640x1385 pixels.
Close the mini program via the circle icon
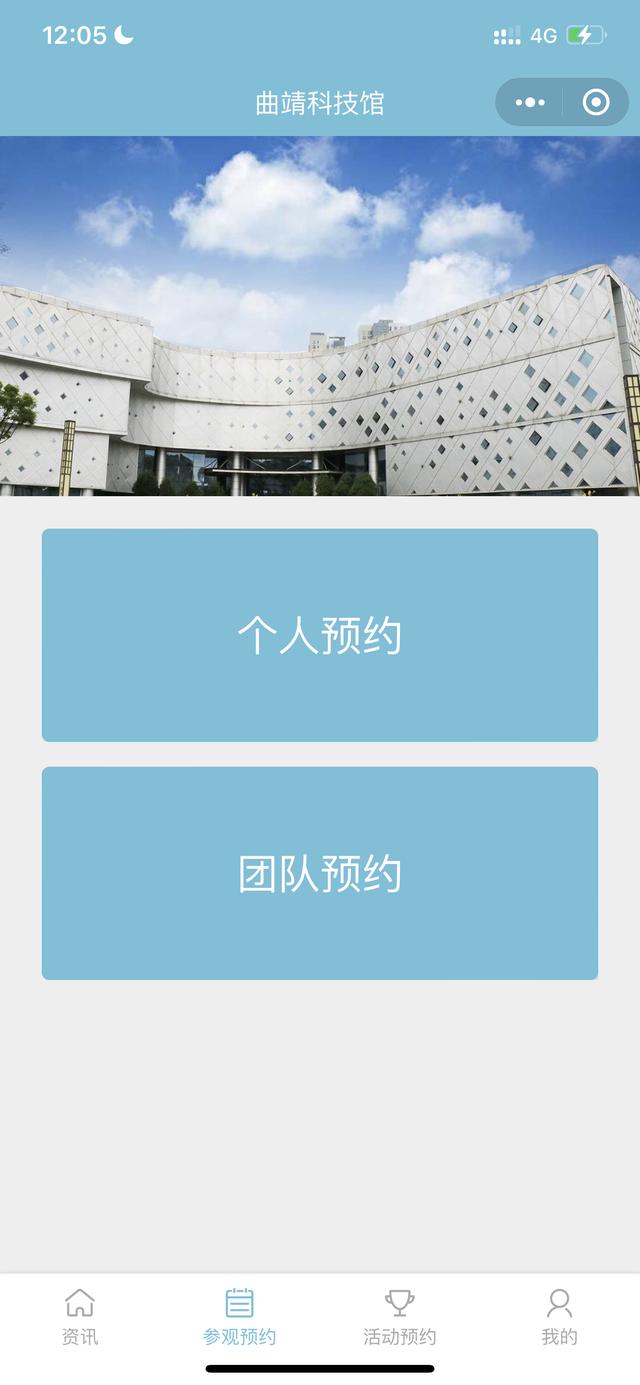pos(596,102)
